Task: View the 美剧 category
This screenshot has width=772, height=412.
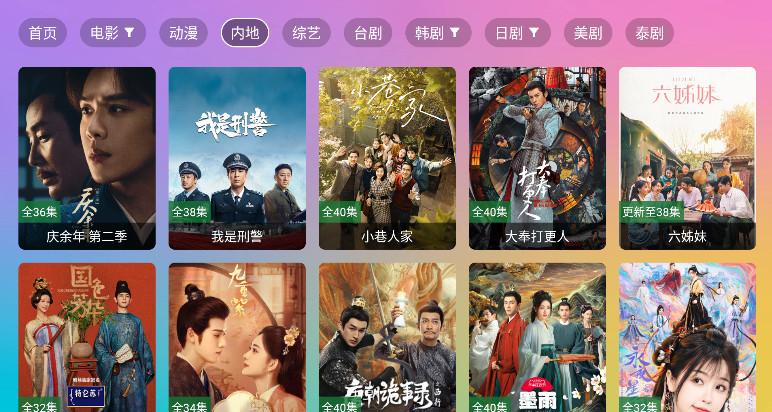Action: point(588,33)
